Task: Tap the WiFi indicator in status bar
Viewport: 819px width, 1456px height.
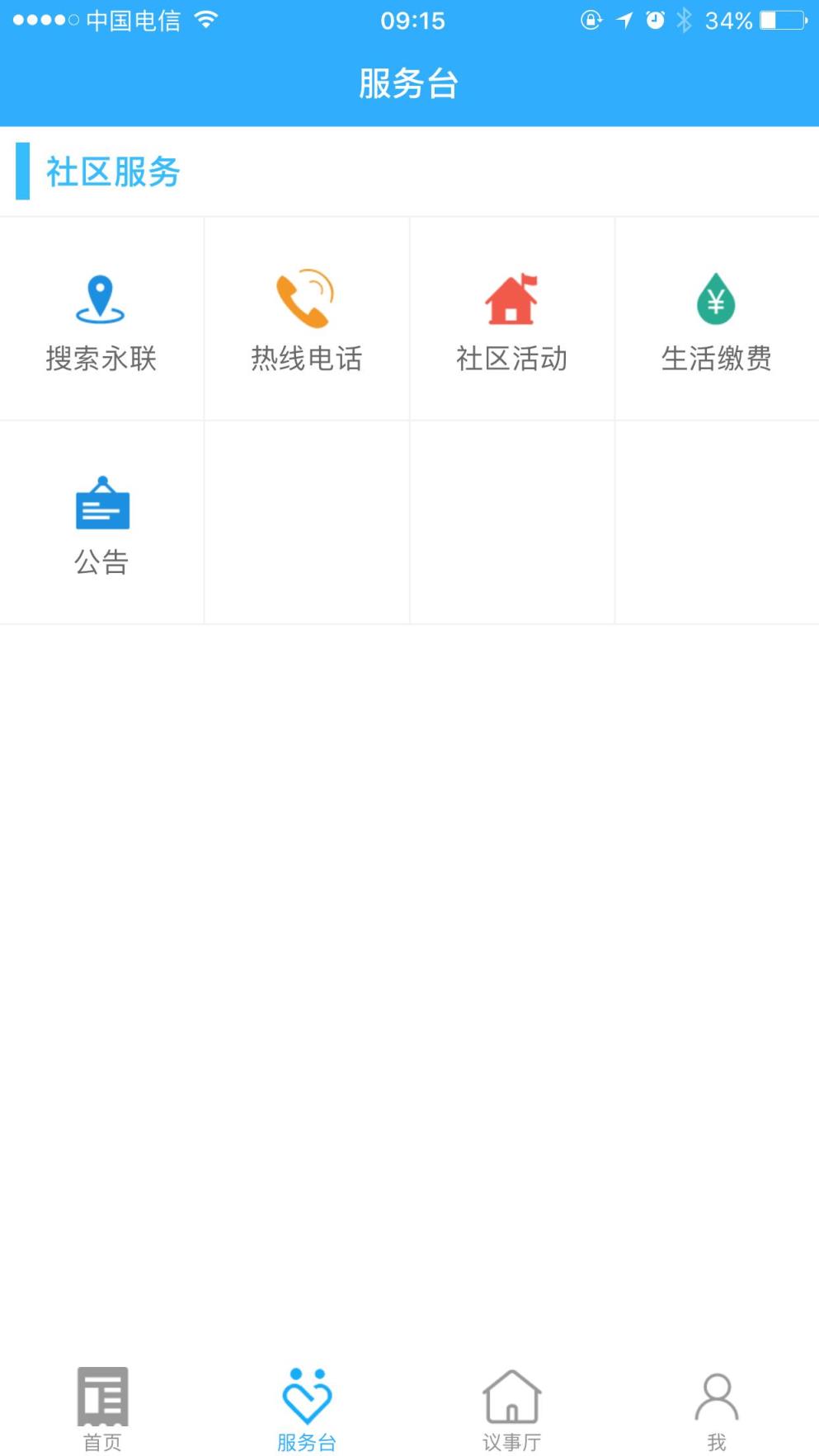Action: pos(204,21)
